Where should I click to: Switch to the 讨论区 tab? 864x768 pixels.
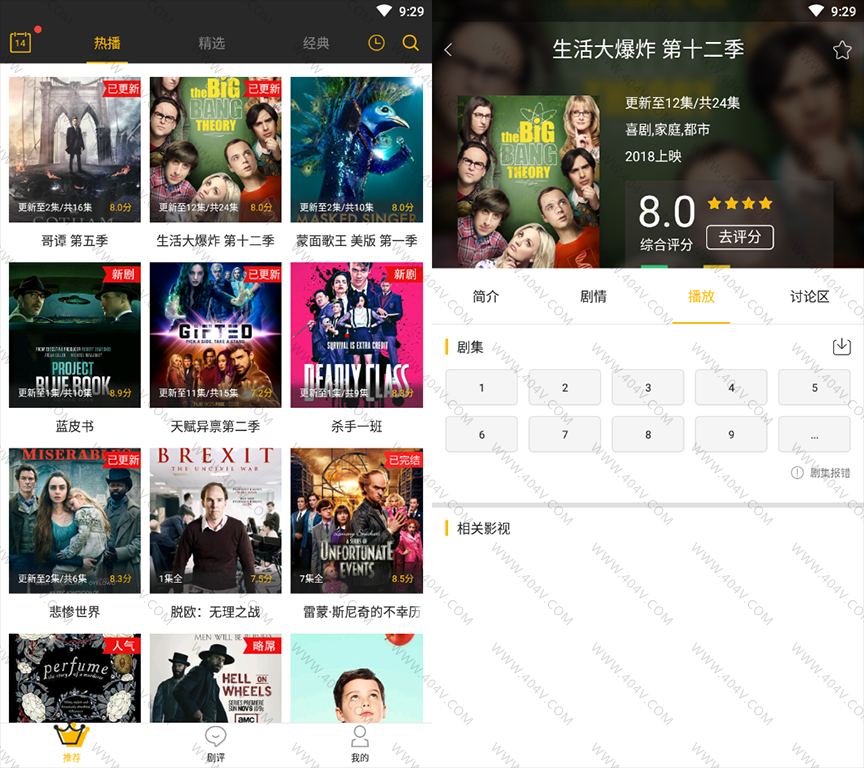coord(810,296)
